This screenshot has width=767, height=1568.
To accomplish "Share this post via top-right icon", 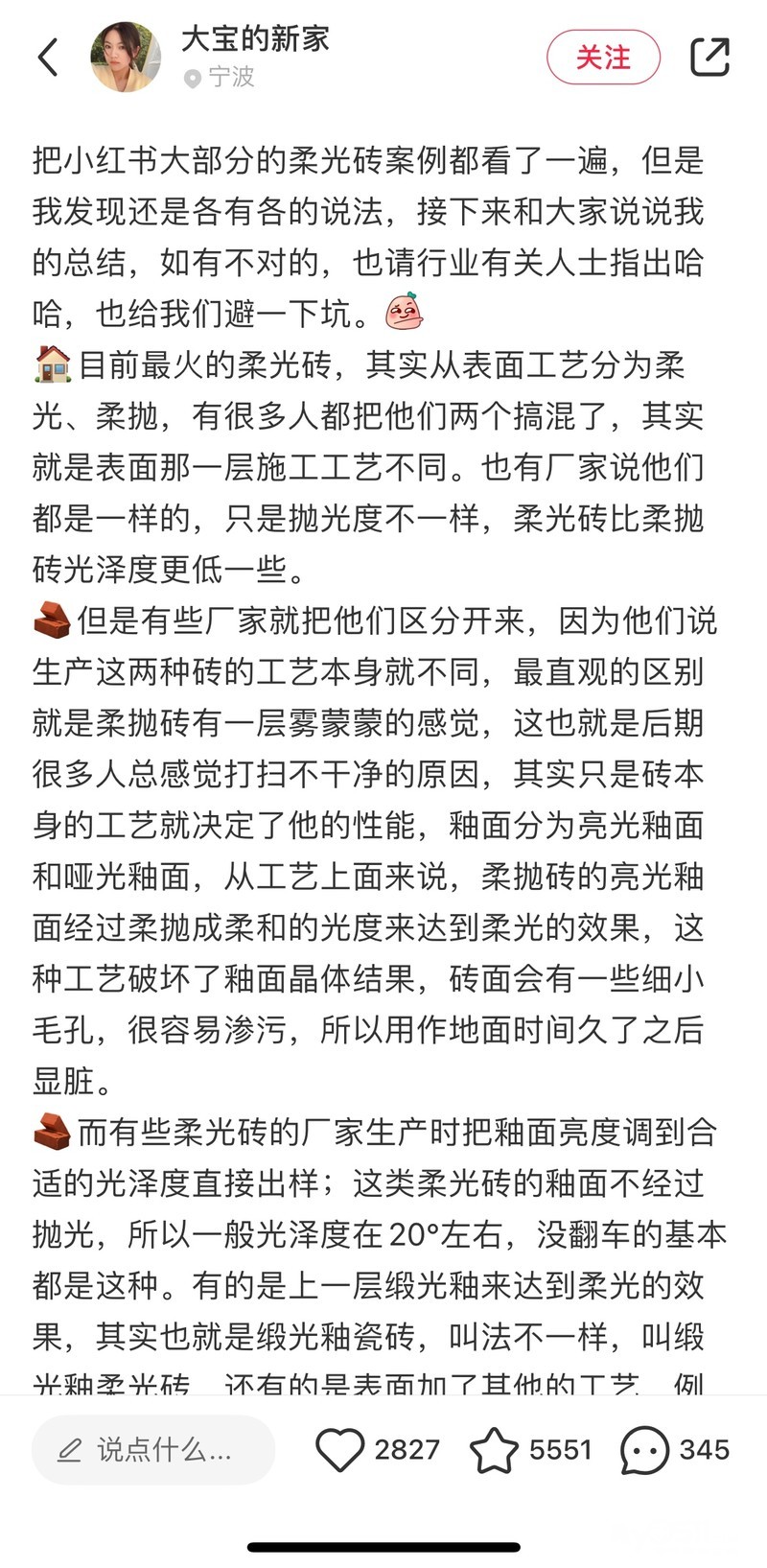I will [x=710, y=58].
